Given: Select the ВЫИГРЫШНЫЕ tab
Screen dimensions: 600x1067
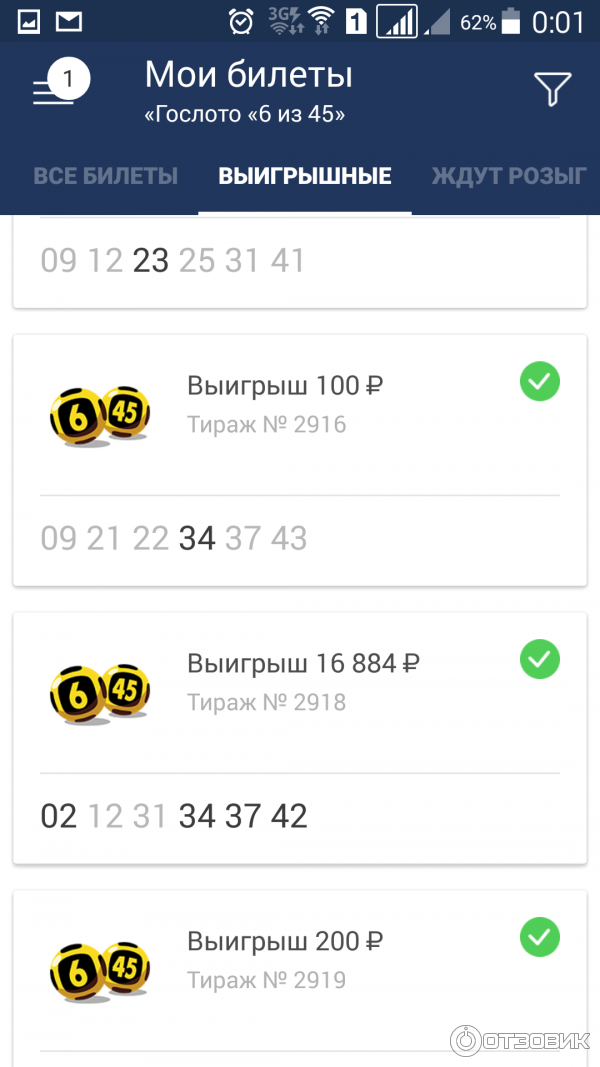Looking at the screenshot, I should 305,177.
